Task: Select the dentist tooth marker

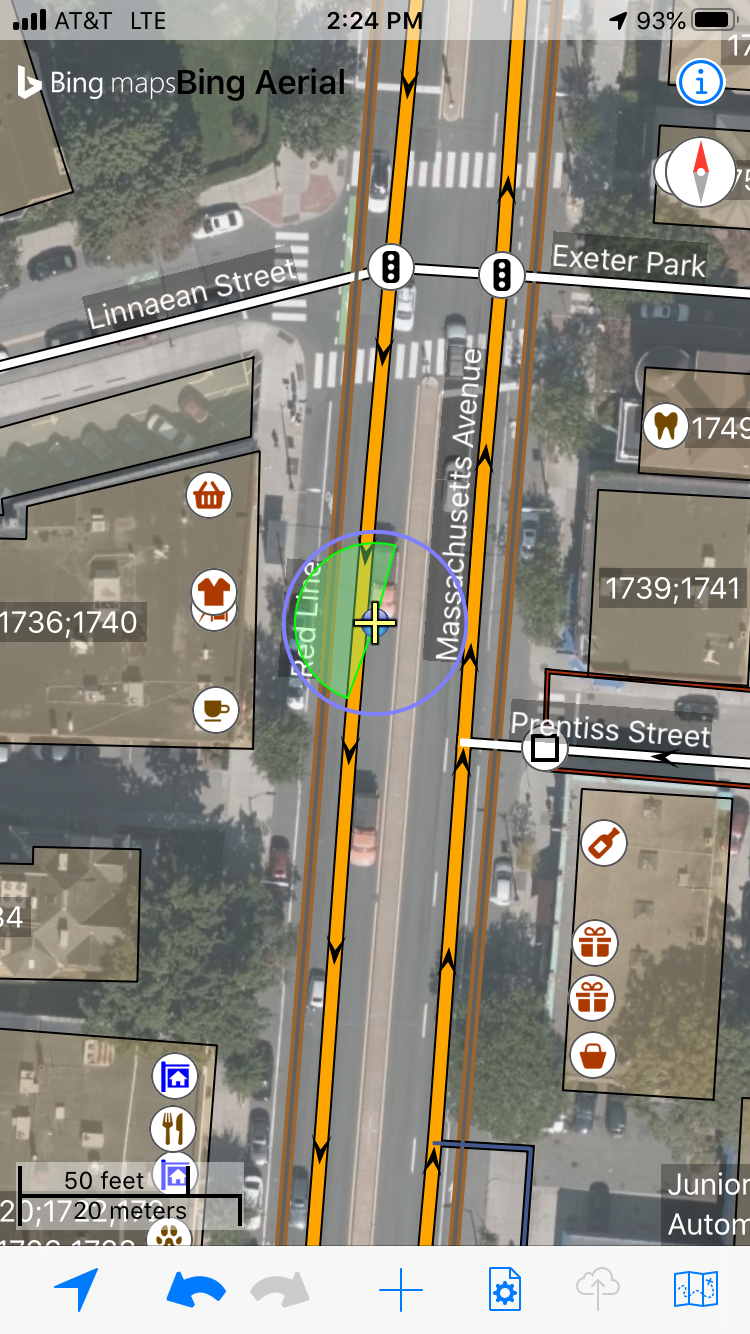Action: 666,427
